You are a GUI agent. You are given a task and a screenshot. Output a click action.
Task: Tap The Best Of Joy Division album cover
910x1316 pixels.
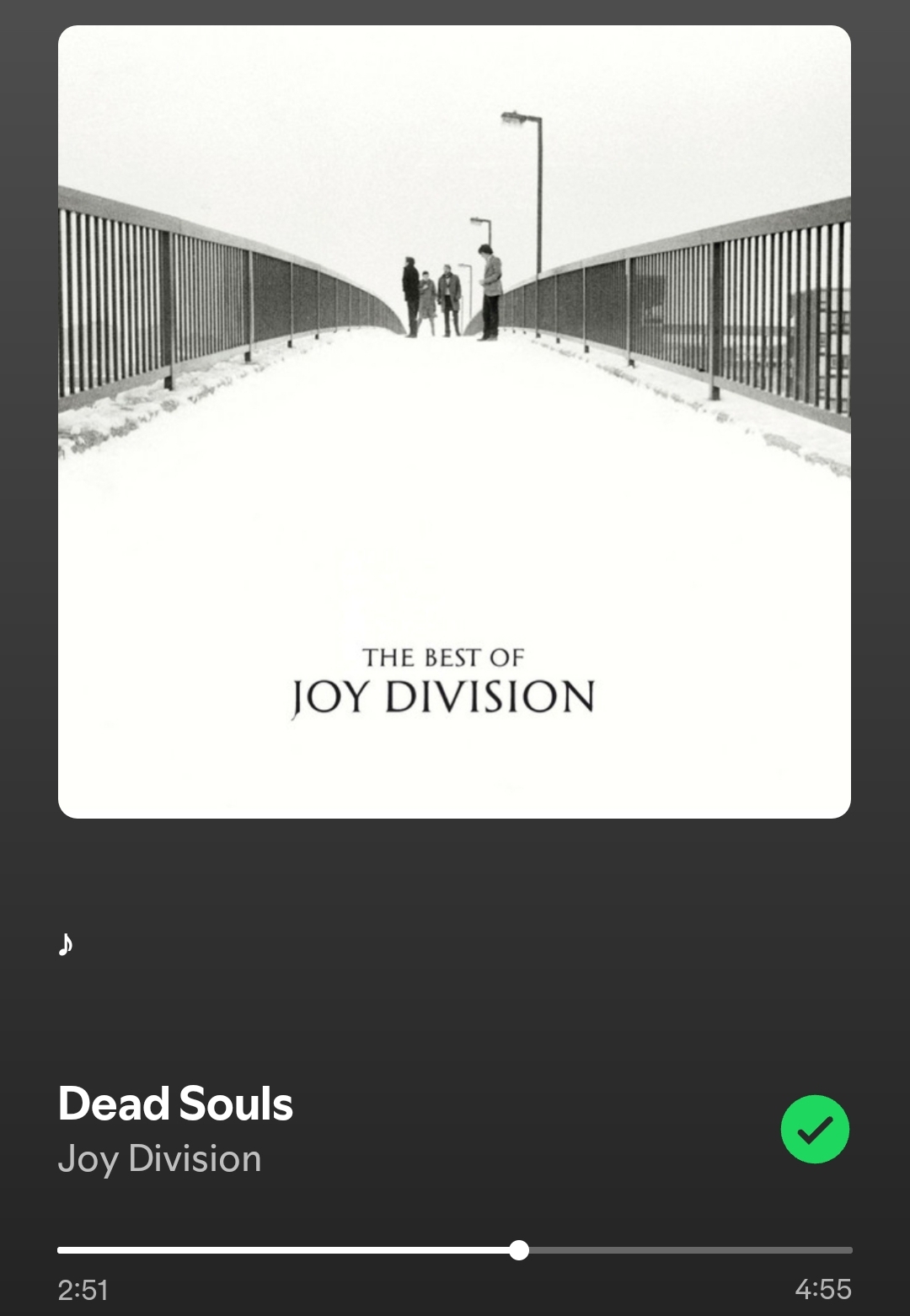[x=454, y=422]
